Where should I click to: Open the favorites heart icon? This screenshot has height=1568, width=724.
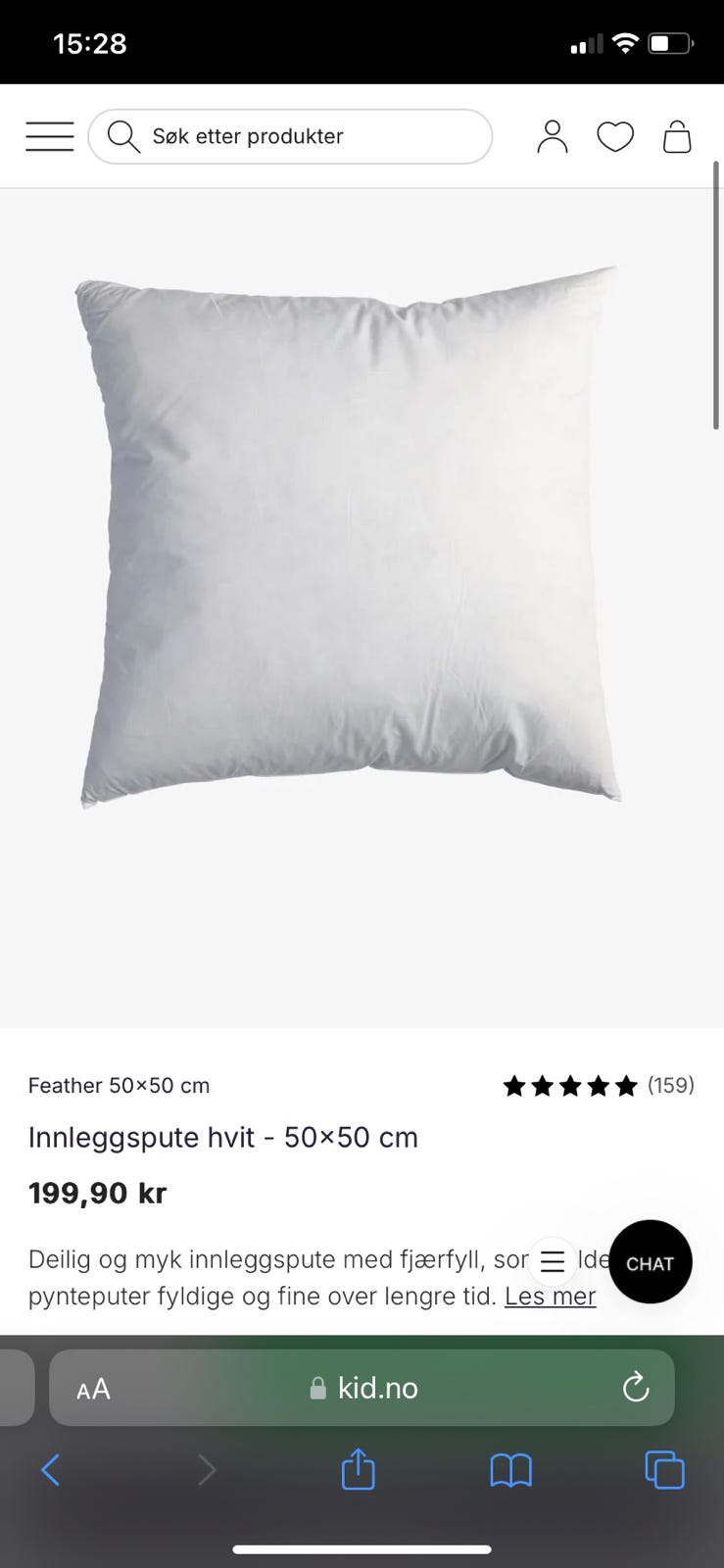615,136
